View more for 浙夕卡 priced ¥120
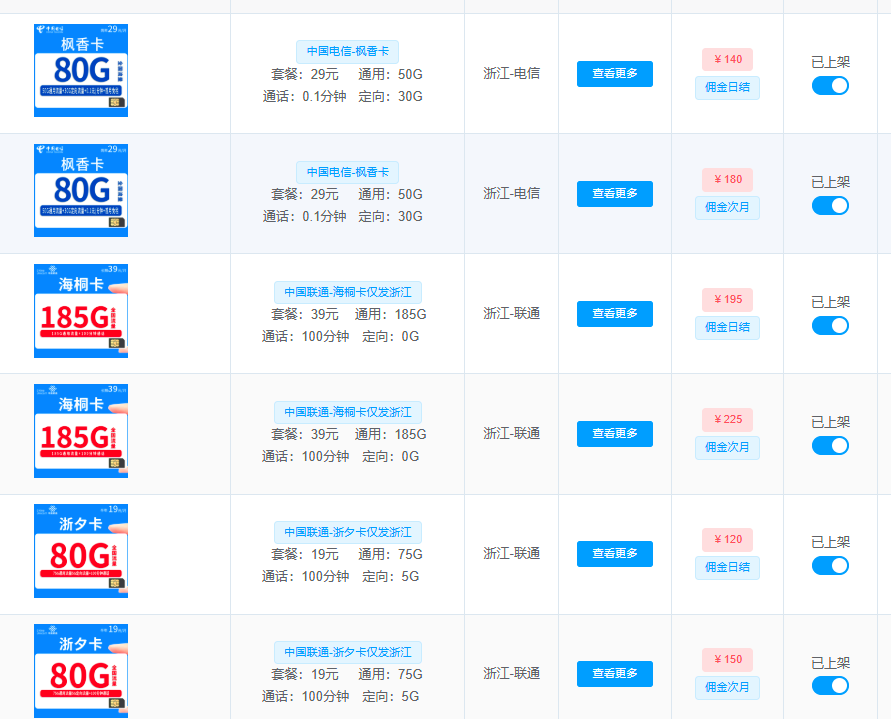This screenshot has width=891, height=719. (x=614, y=554)
